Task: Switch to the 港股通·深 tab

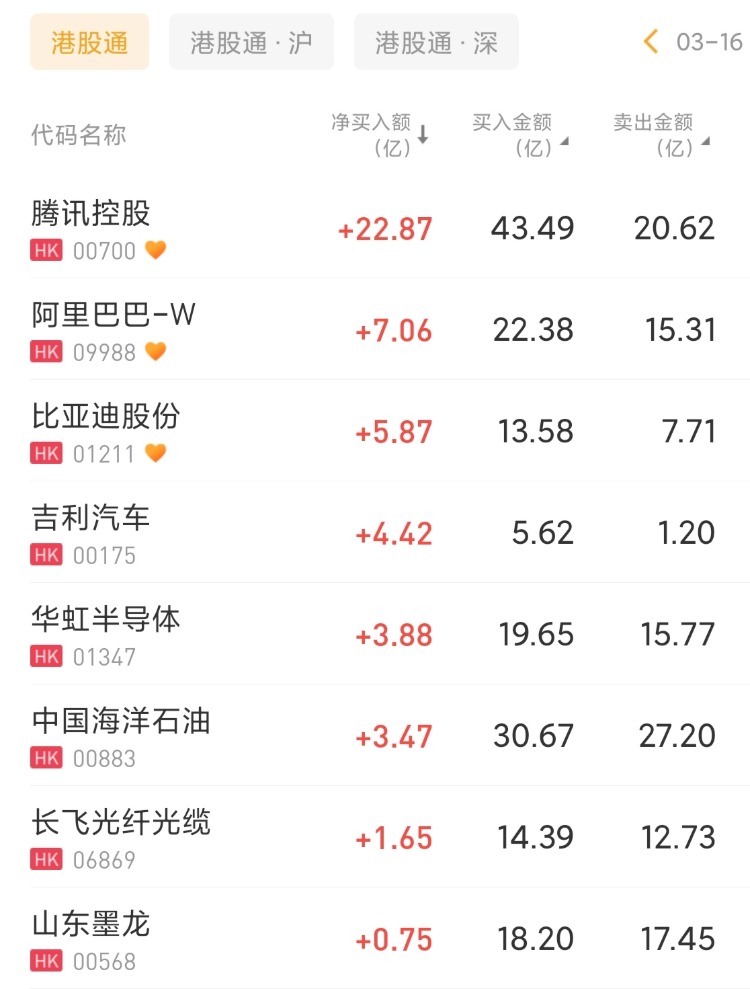Action: [x=436, y=42]
